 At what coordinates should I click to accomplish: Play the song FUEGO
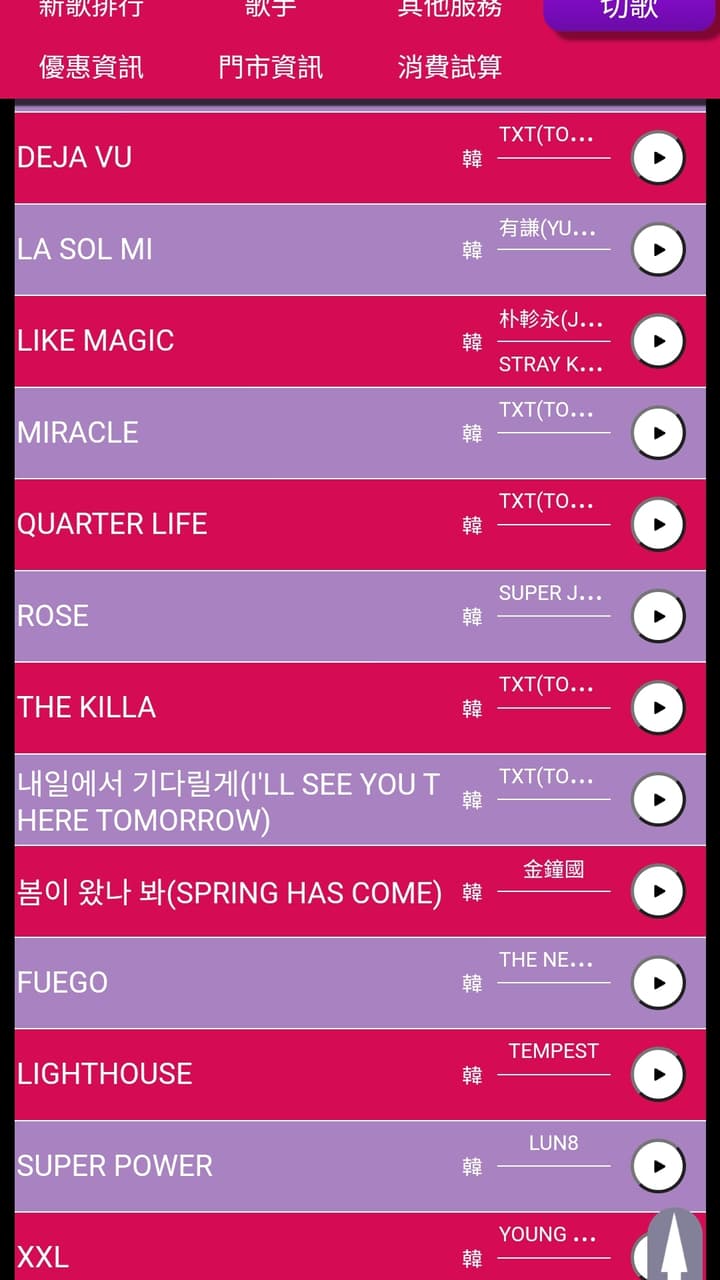coord(658,982)
